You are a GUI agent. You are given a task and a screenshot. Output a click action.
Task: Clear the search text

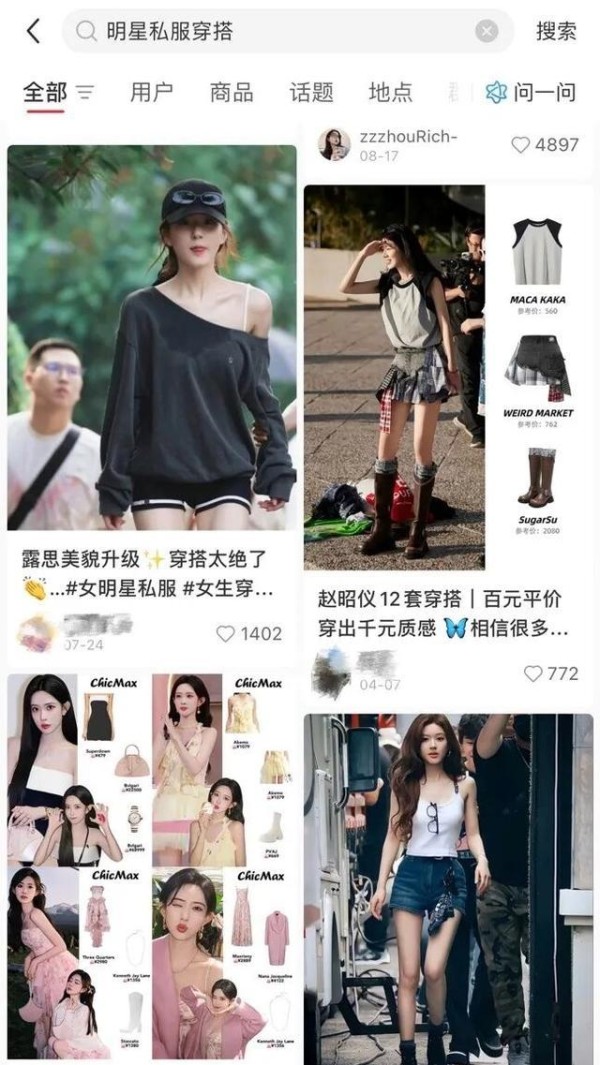coord(487,31)
